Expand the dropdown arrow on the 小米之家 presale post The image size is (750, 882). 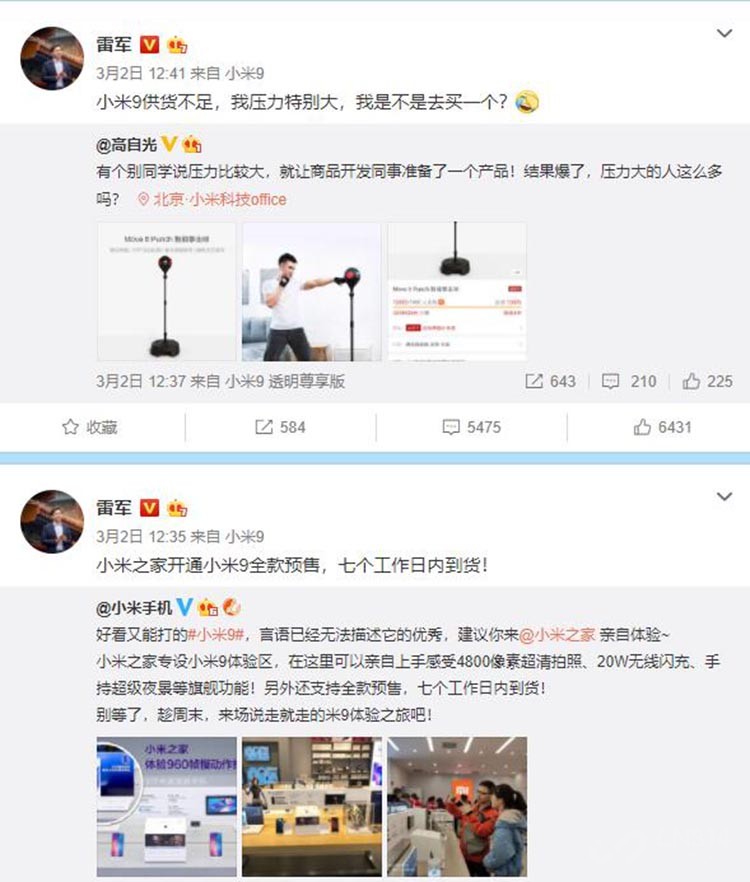(x=725, y=496)
